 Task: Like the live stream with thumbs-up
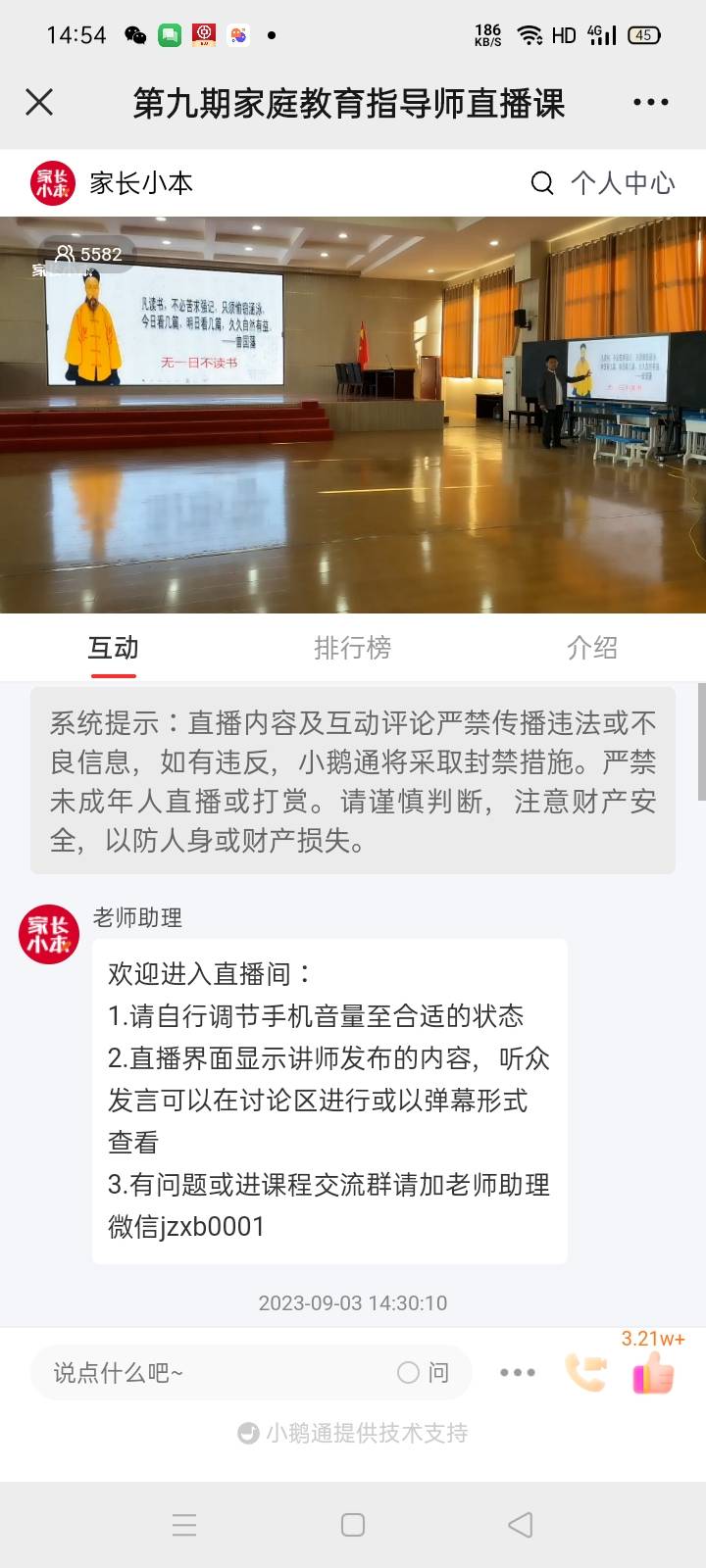(653, 1372)
